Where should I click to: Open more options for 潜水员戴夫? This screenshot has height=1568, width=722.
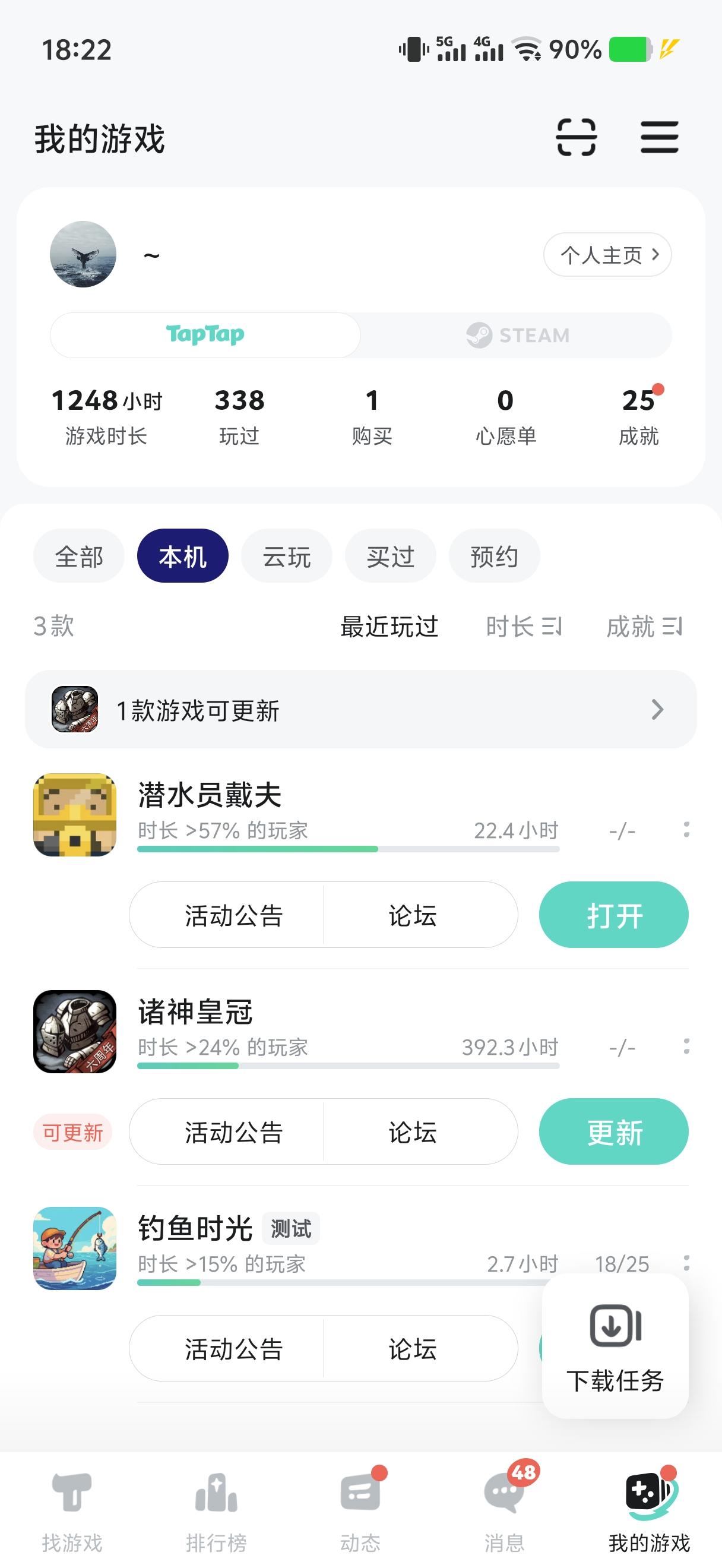(686, 830)
